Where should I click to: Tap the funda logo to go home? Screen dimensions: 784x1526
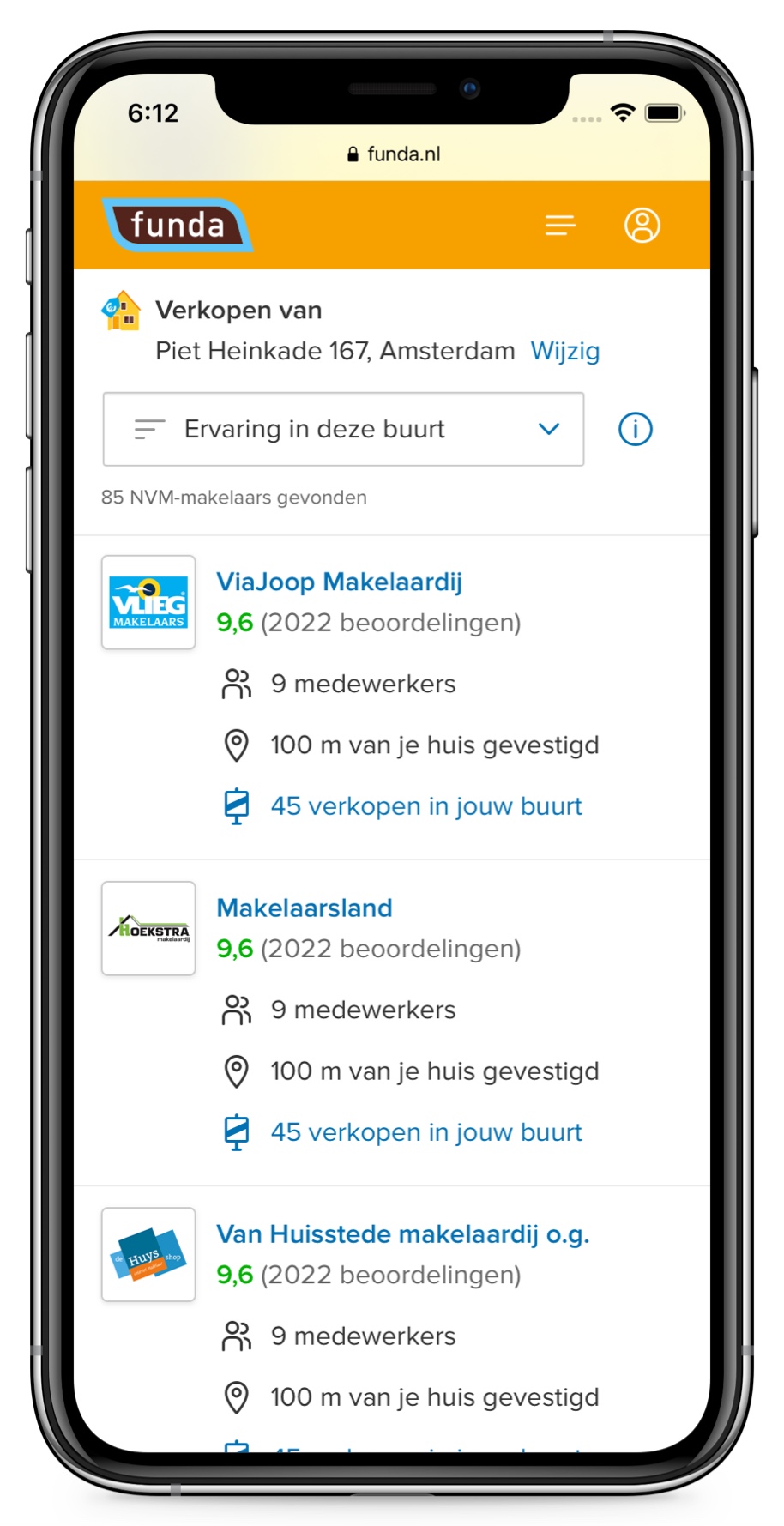tap(178, 226)
